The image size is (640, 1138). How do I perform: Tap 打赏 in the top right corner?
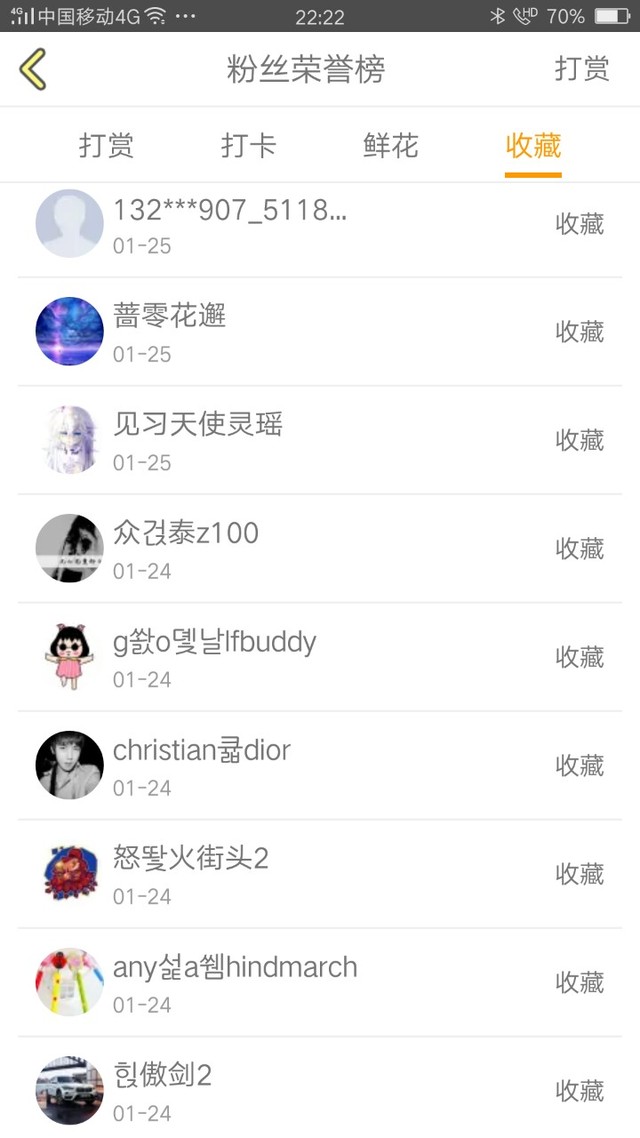tap(581, 69)
